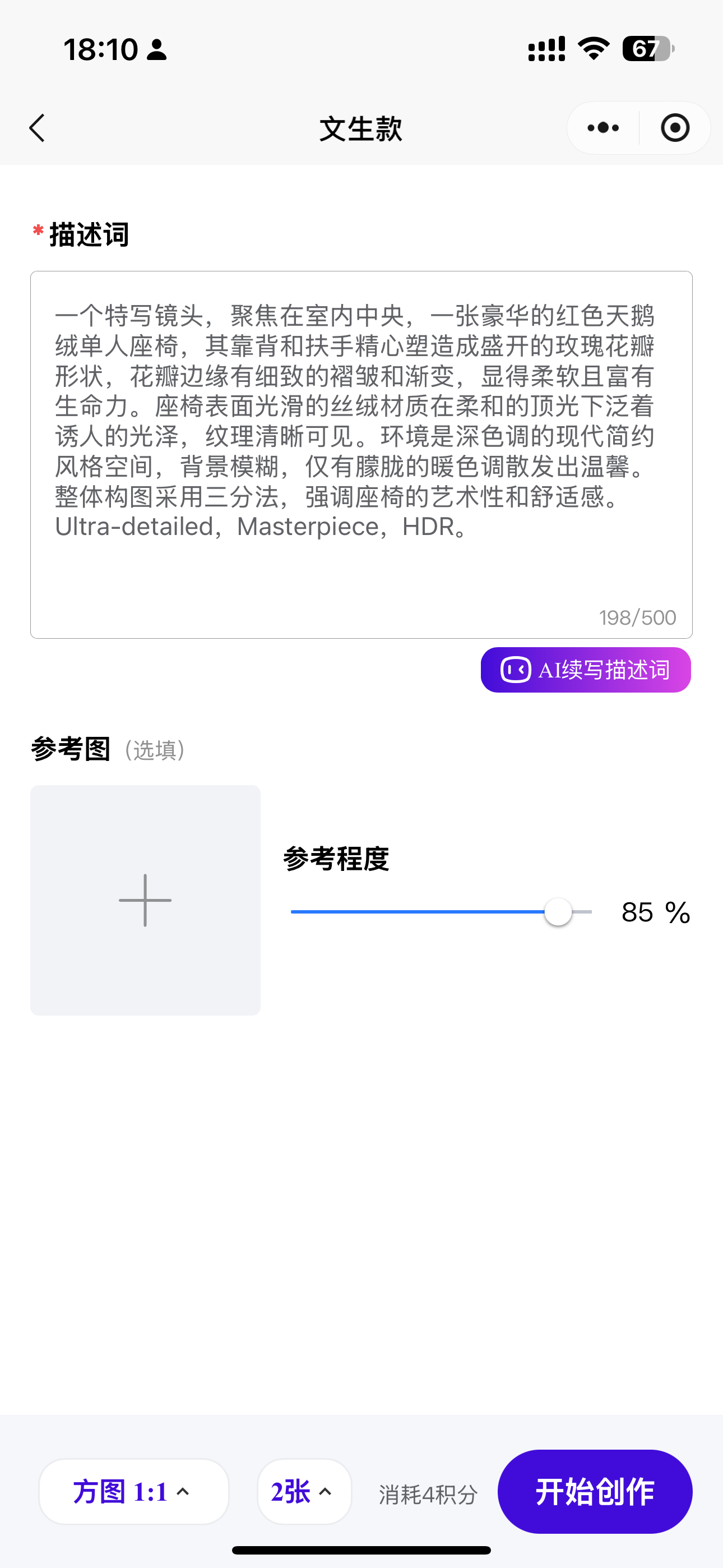Image resolution: width=723 pixels, height=1568 pixels.
Task: Expand the 方图 1:1 aspect ratio picker
Action: (133, 1491)
